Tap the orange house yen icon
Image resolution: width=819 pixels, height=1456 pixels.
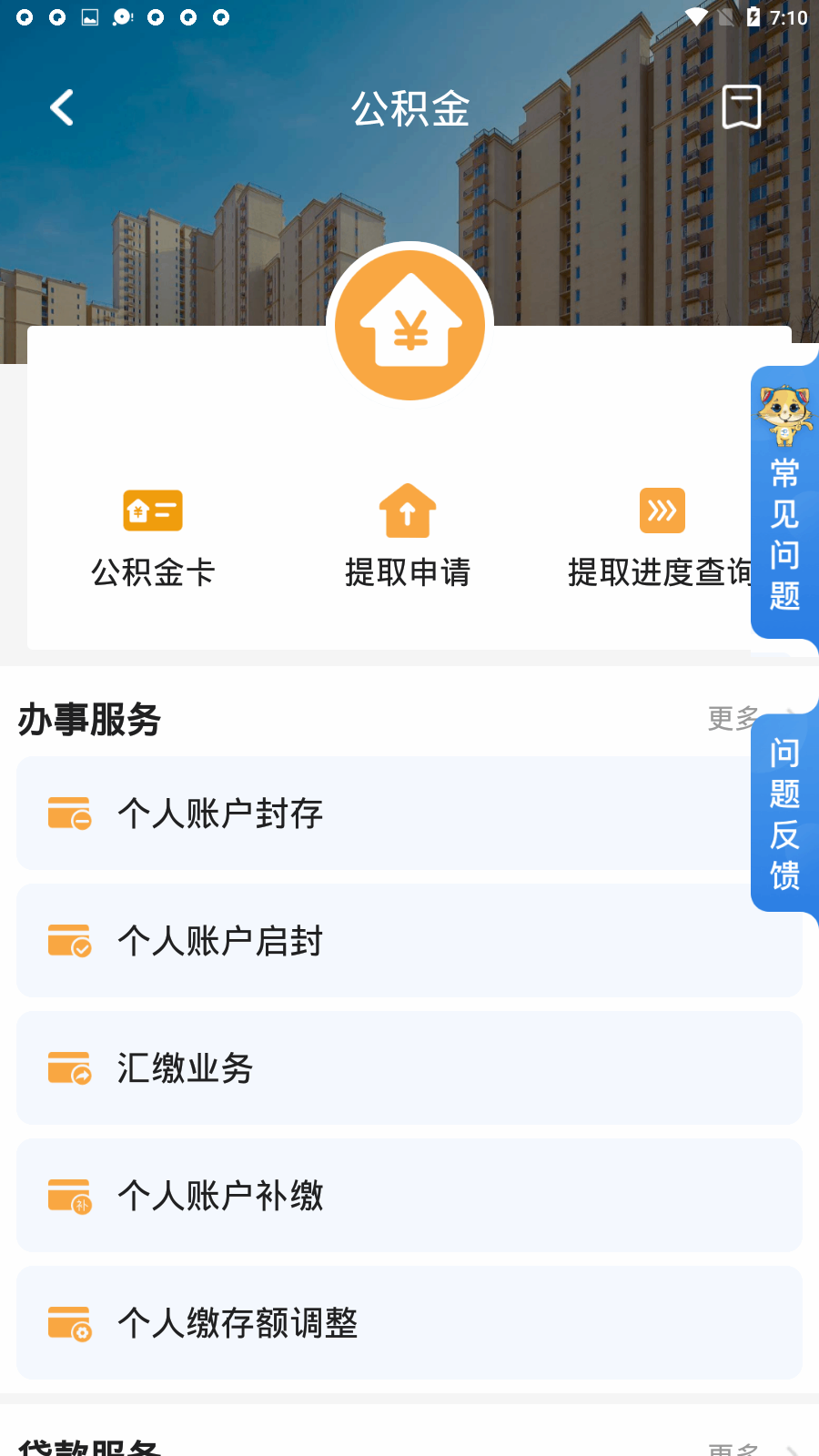pyautogui.click(x=409, y=324)
